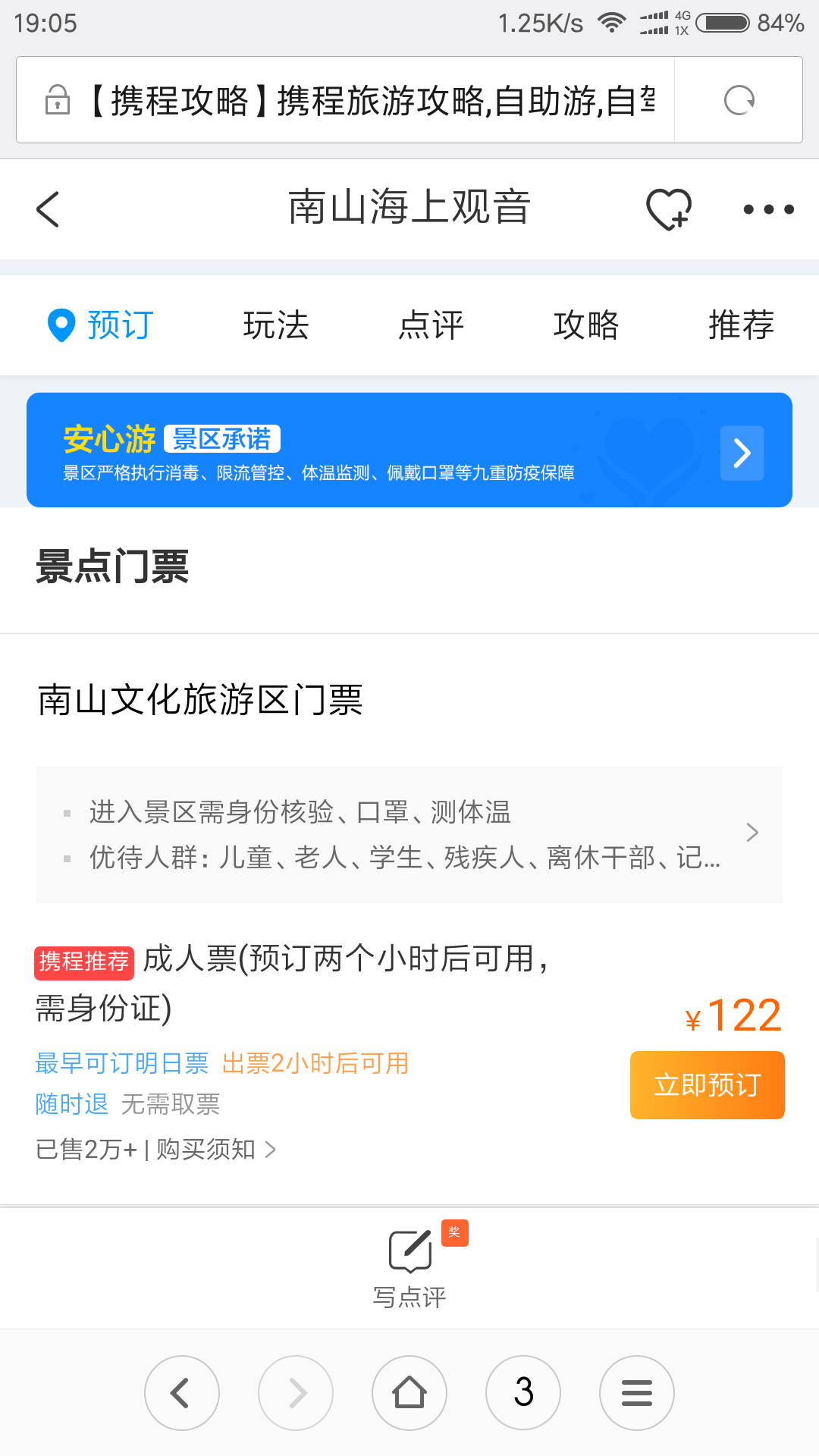Switch to the 推荐 tab

[x=741, y=325]
